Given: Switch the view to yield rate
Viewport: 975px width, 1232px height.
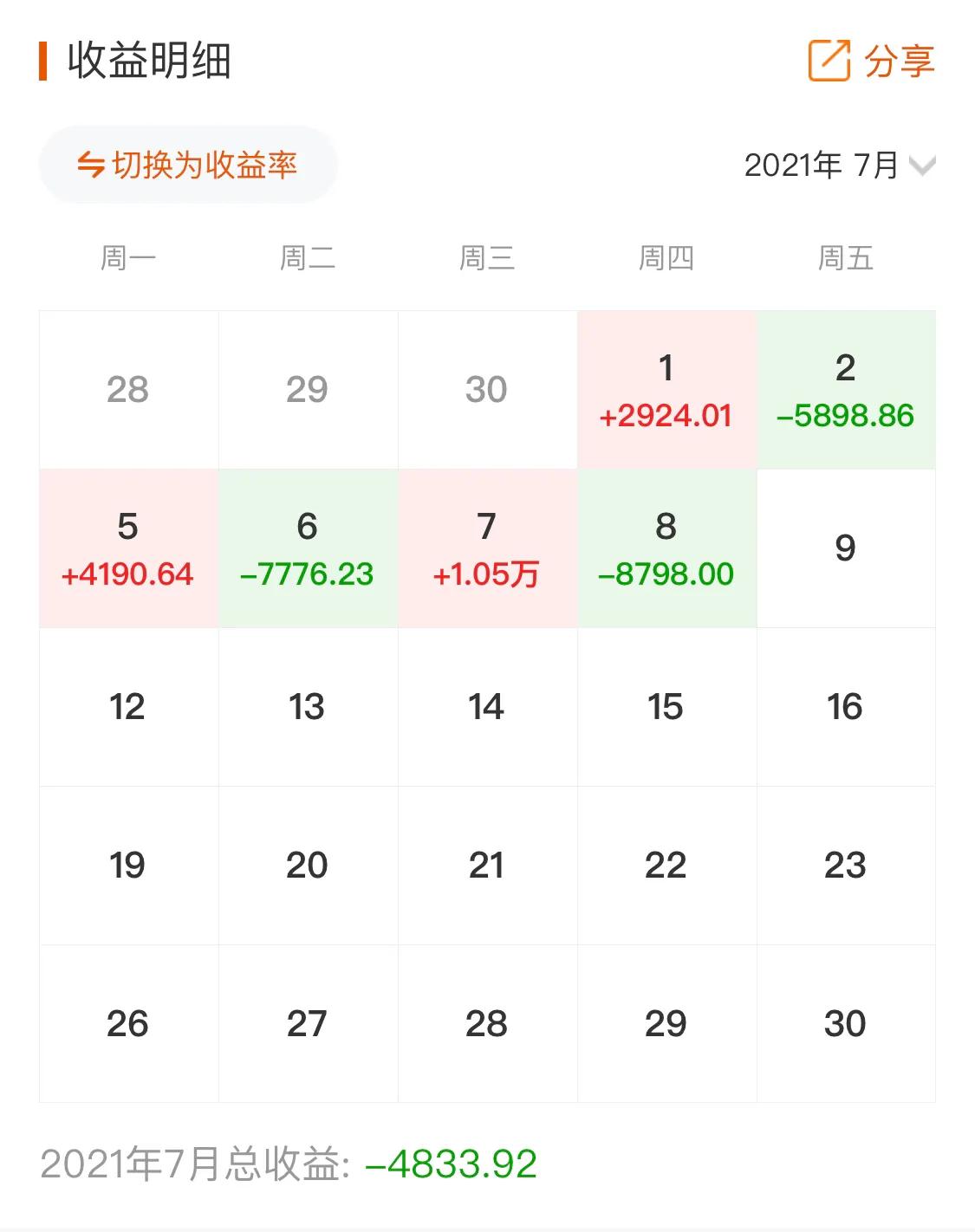Looking at the screenshot, I should (187, 165).
